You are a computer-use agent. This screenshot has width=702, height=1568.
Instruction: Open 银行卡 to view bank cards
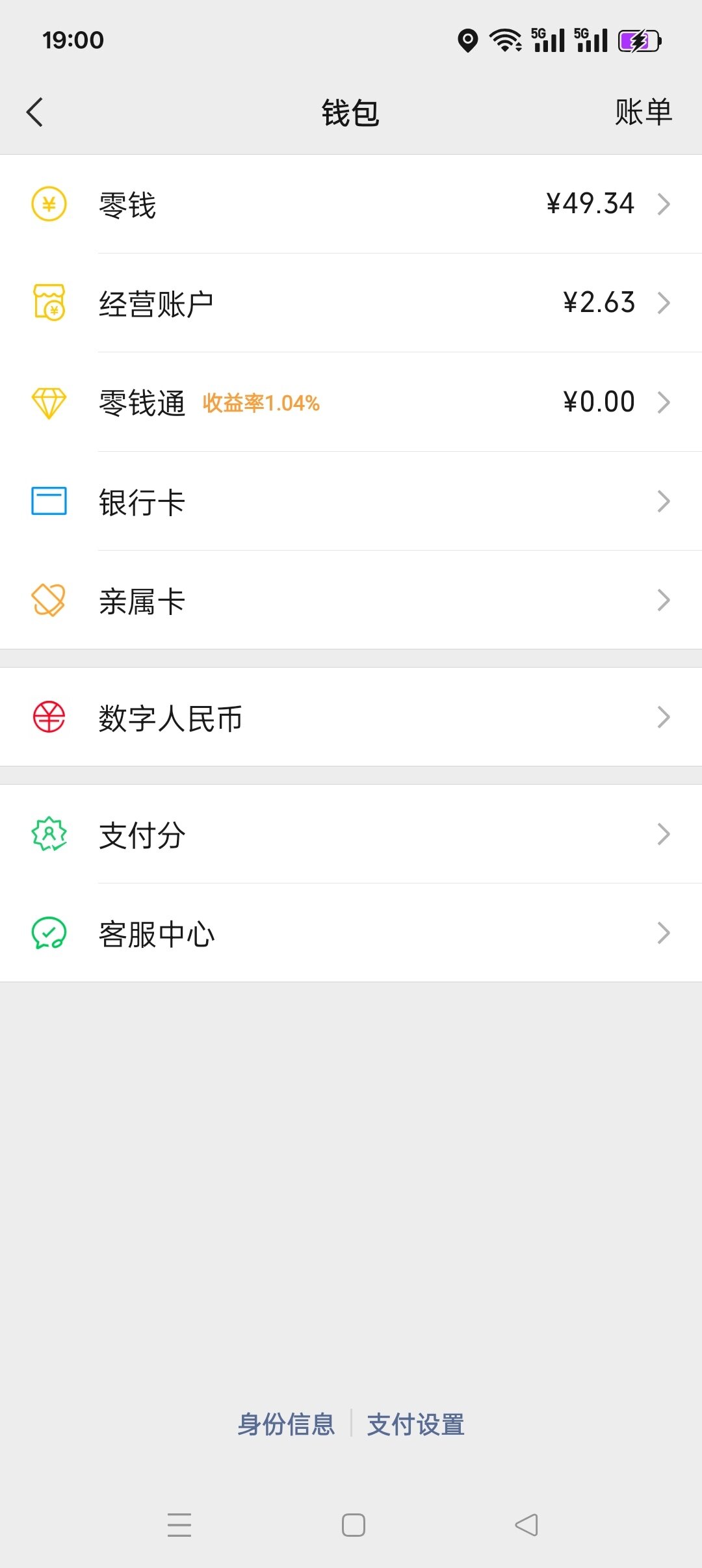[351, 501]
